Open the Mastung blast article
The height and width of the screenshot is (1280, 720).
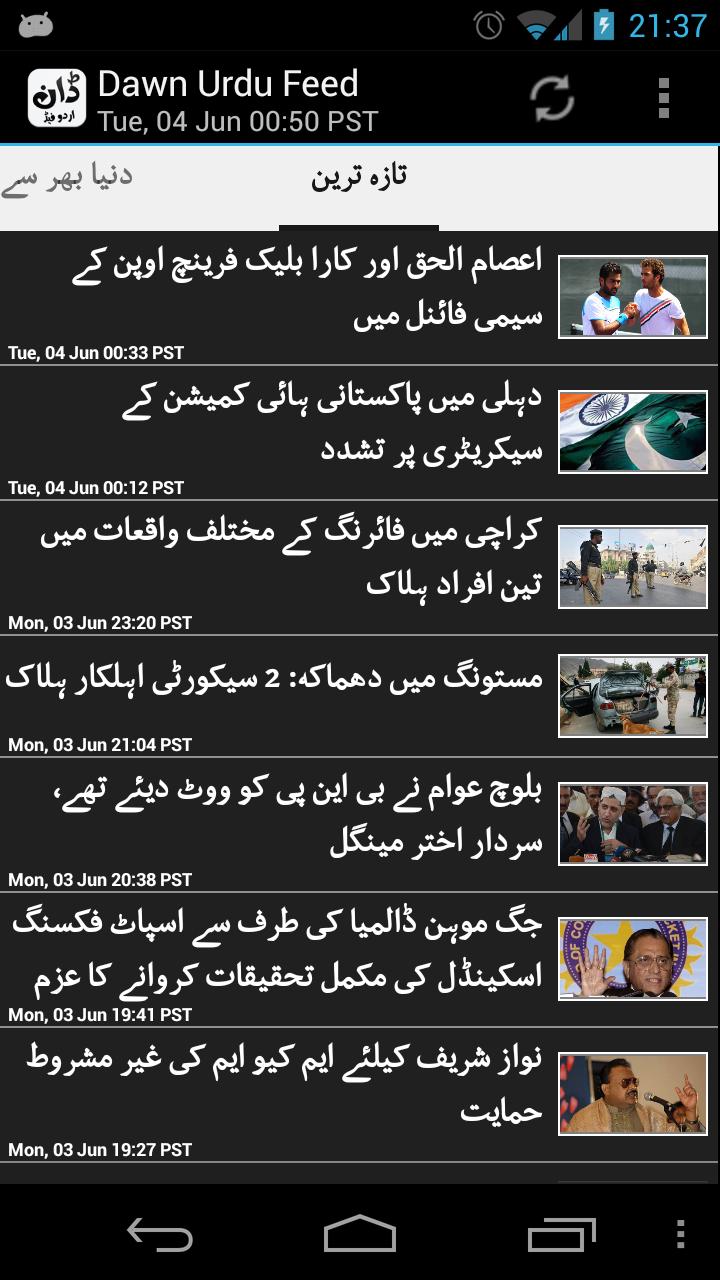tap(360, 695)
